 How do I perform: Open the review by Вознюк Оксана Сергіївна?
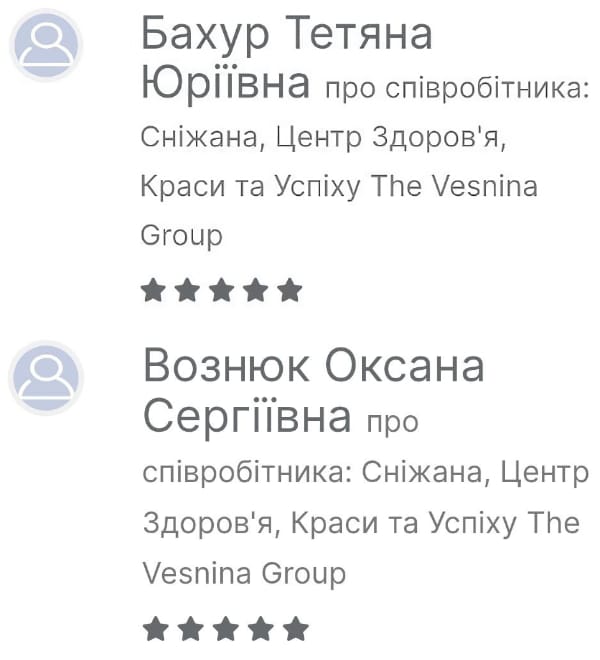[312, 390]
